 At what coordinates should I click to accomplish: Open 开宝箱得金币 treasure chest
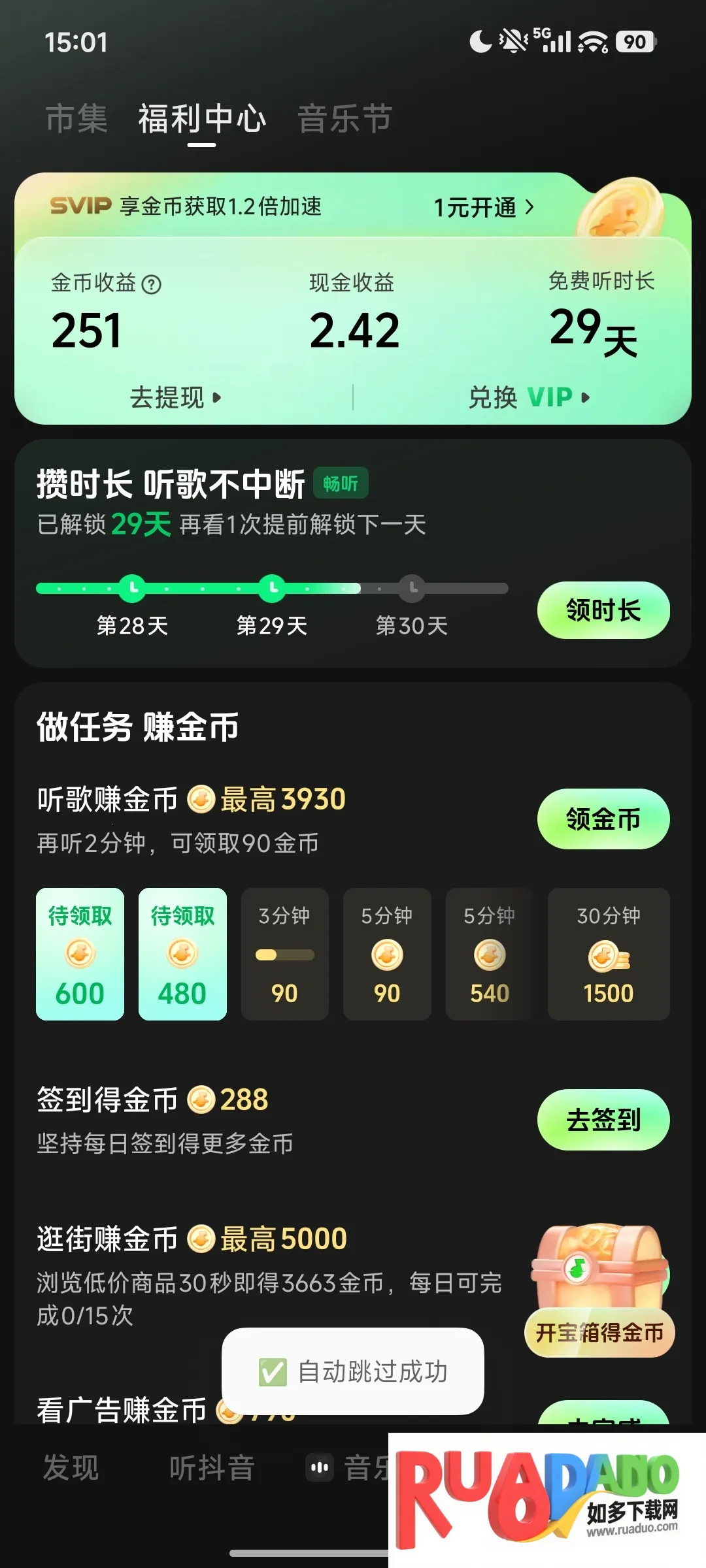tap(599, 1331)
